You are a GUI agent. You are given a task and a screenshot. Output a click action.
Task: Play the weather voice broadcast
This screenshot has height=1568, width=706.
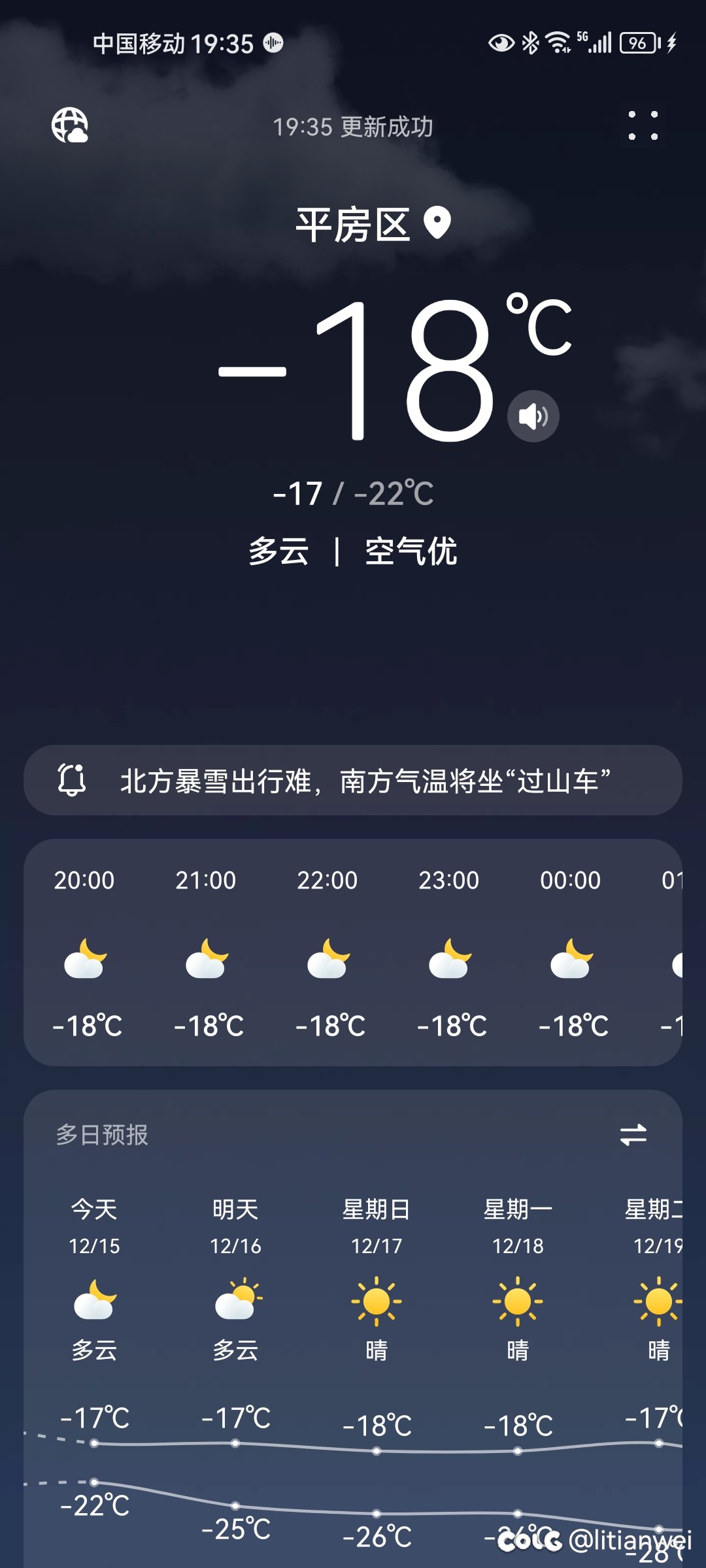click(533, 416)
